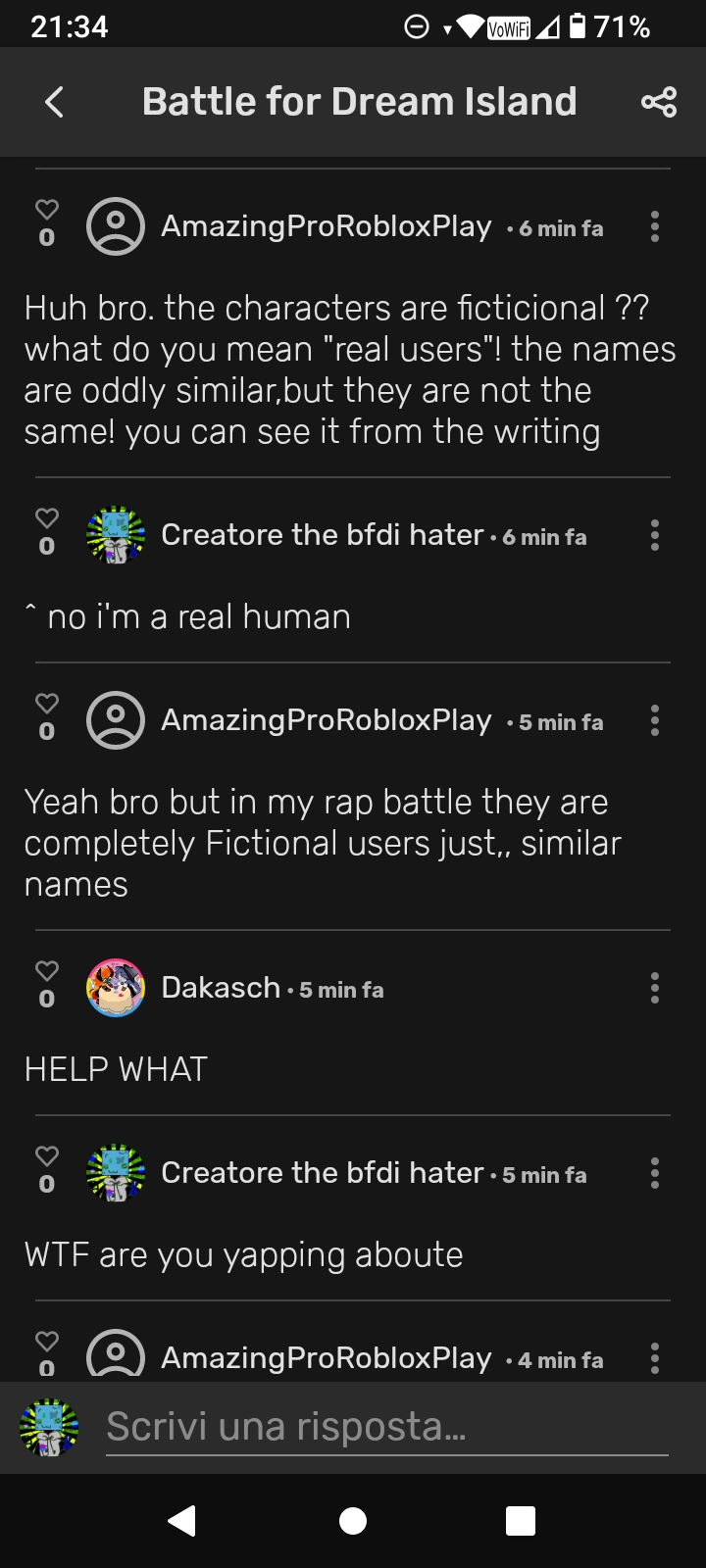The image size is (706, 1568).
Task: Open AmazingProRobloxPlay's profile avatar
Action: [116, 227]
